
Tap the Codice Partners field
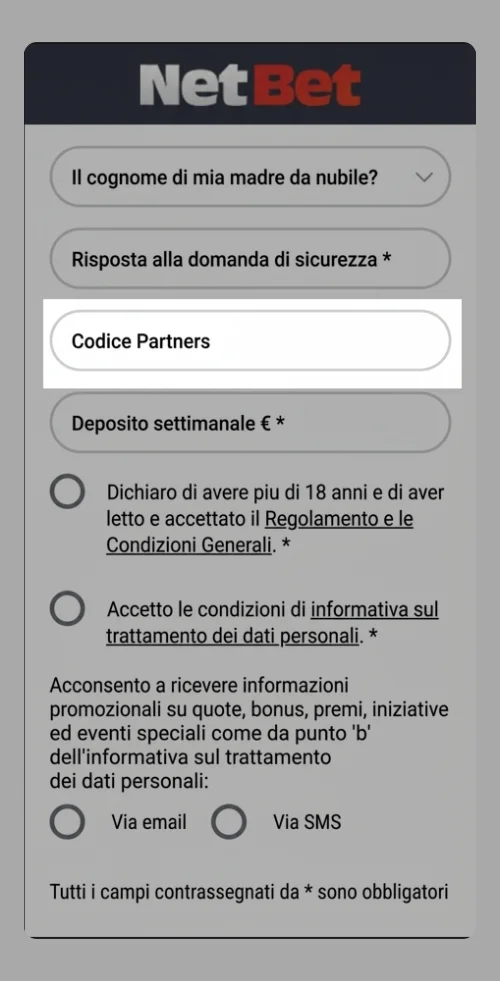pyautogui.click(x=250, y=341)
